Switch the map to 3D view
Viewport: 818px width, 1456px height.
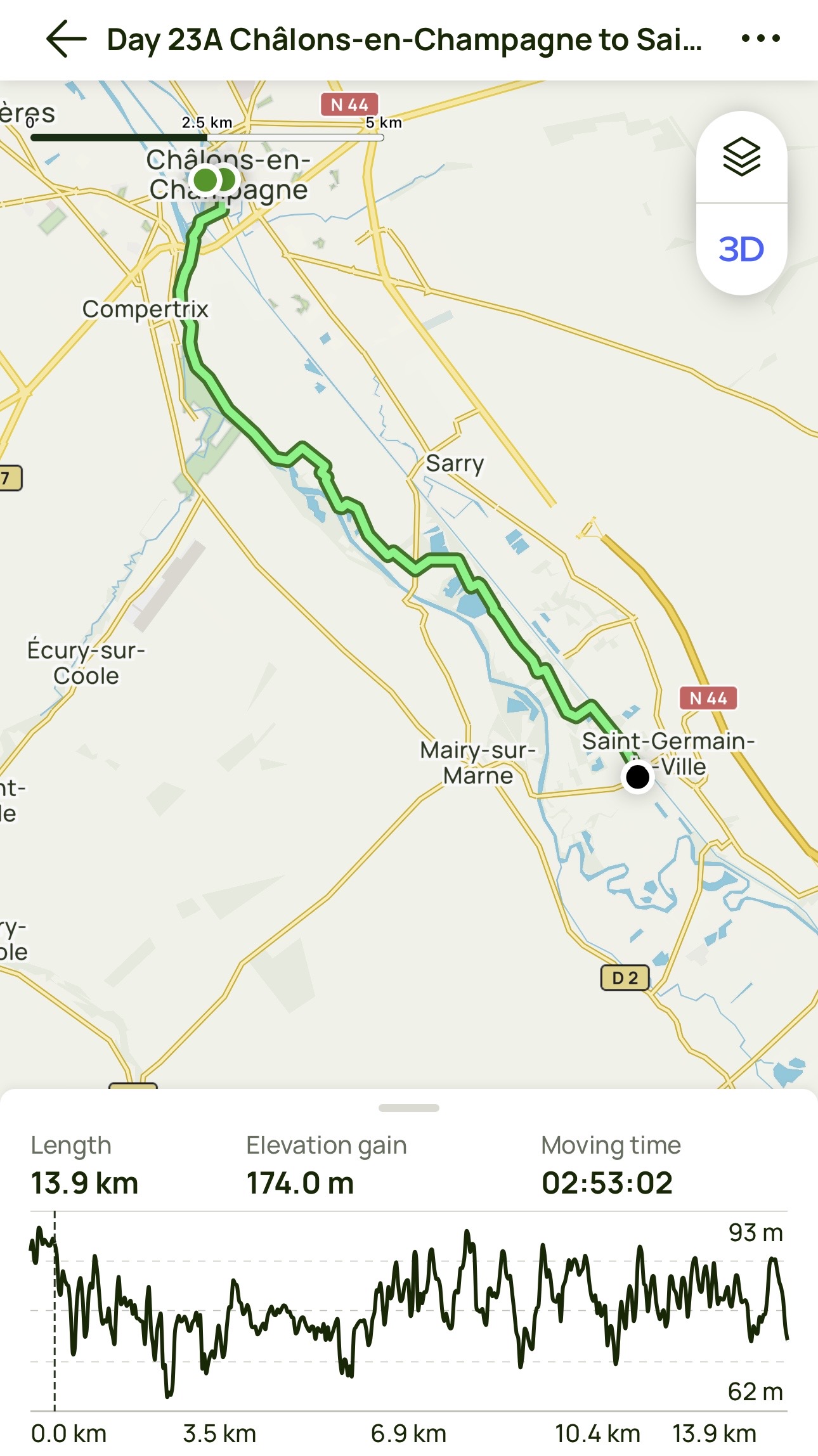tap(741, 249)
